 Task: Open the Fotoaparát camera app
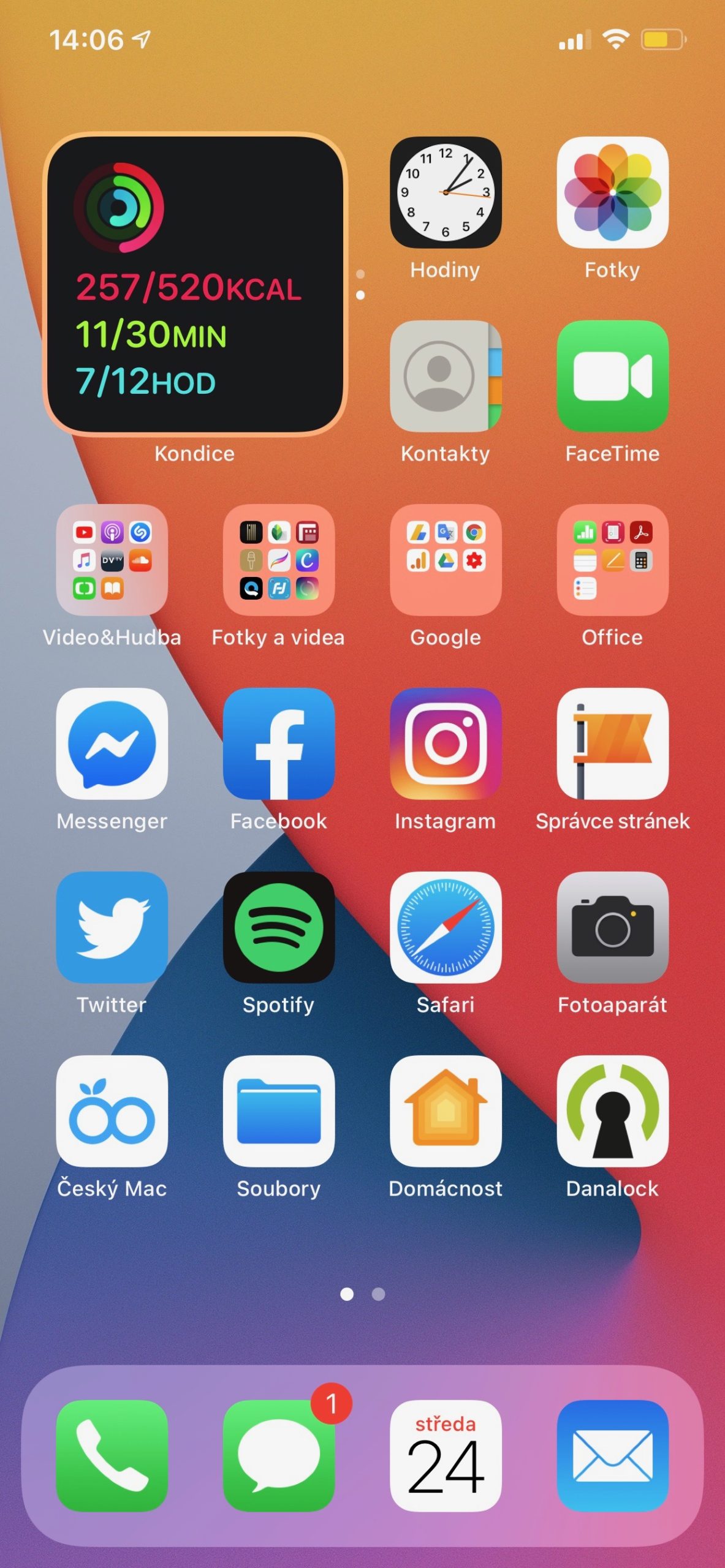[612, 927]
